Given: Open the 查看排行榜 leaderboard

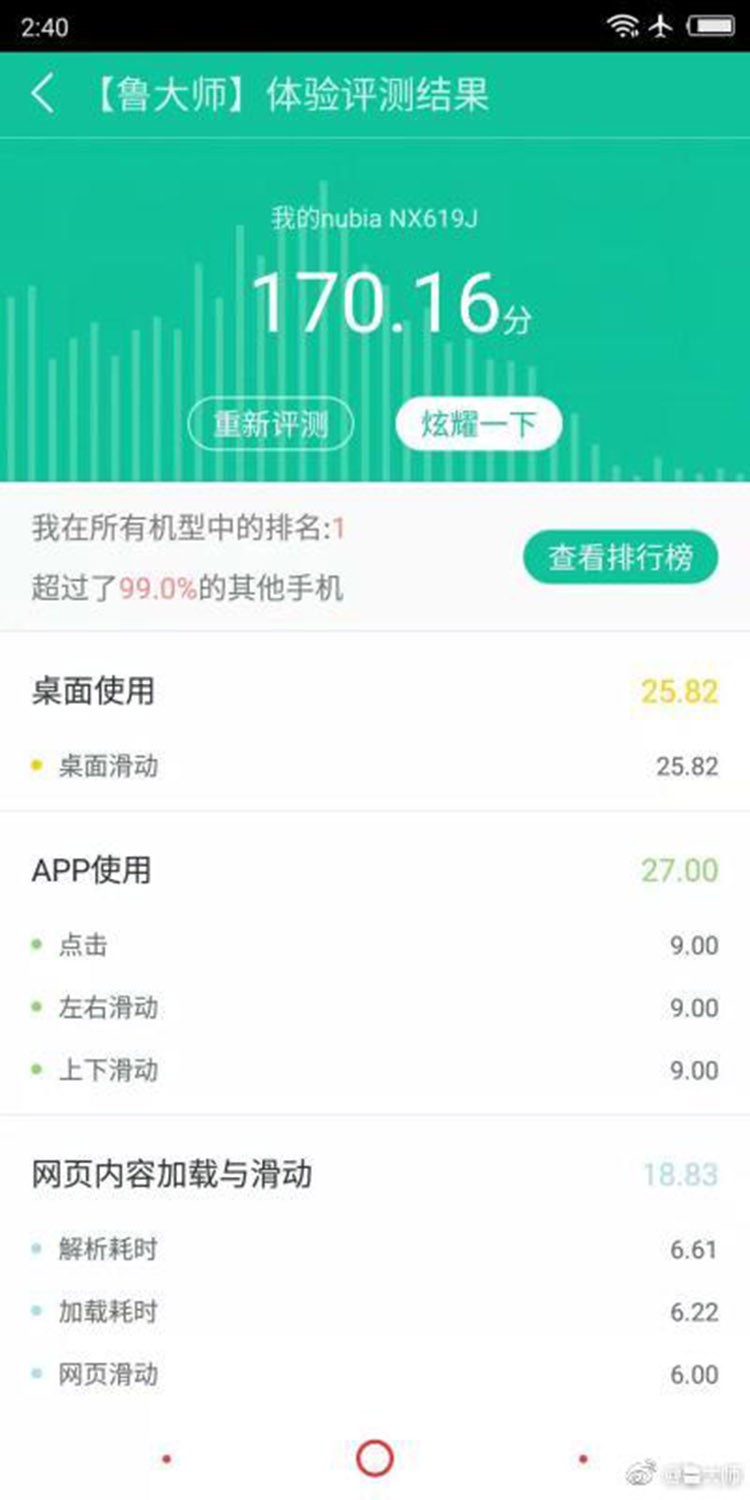Looking at the screenshot, I should (x=620, y=557).
